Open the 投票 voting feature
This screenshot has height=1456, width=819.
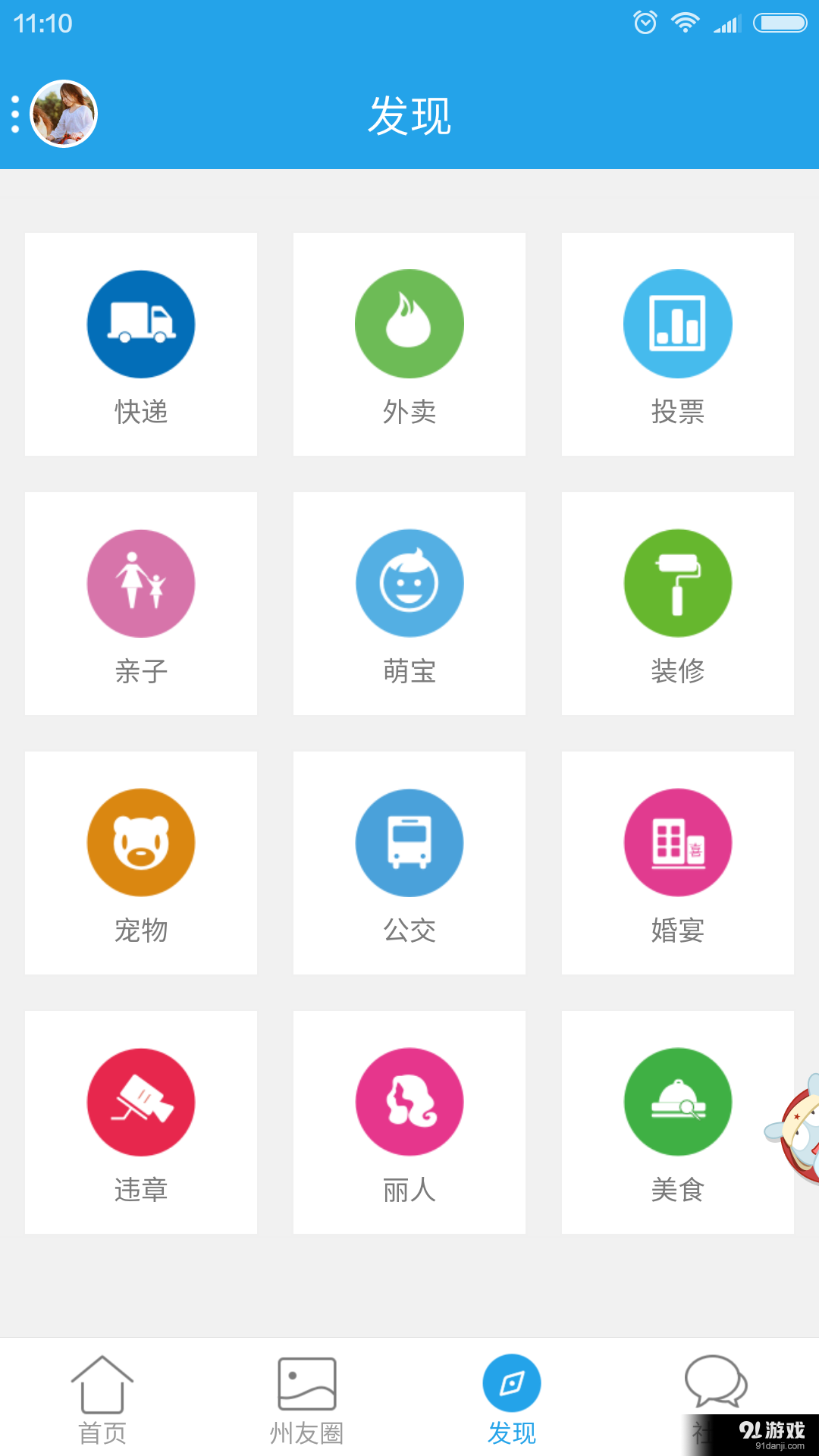tap(678, 324)
